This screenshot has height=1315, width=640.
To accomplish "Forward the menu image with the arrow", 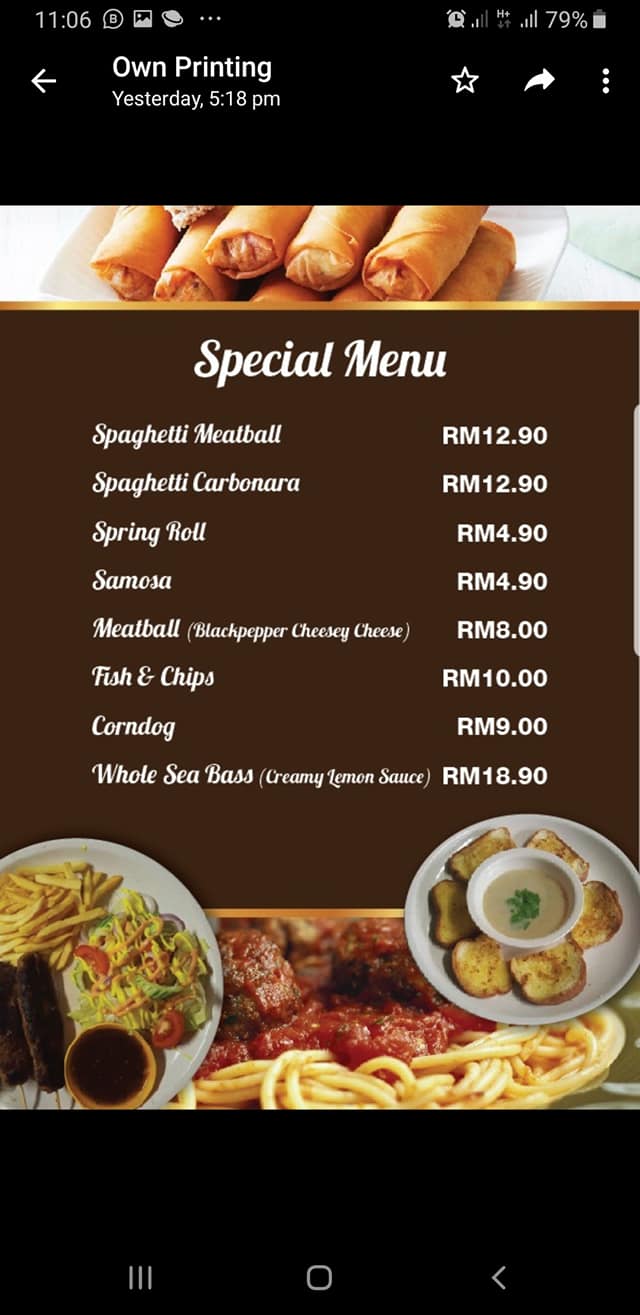I will (539, 81).
